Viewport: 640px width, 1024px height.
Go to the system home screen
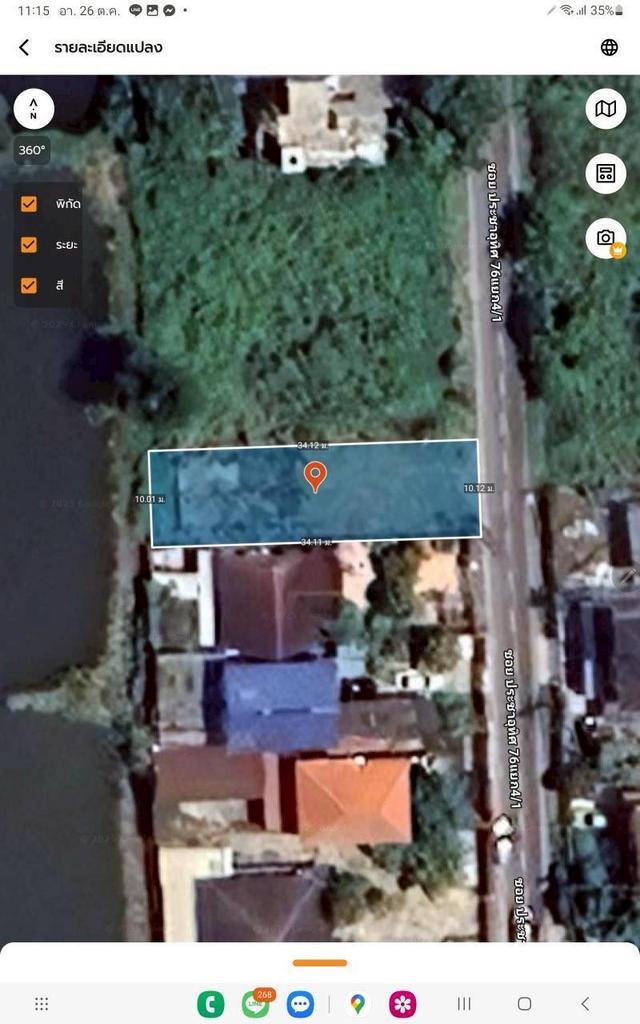524,1004
